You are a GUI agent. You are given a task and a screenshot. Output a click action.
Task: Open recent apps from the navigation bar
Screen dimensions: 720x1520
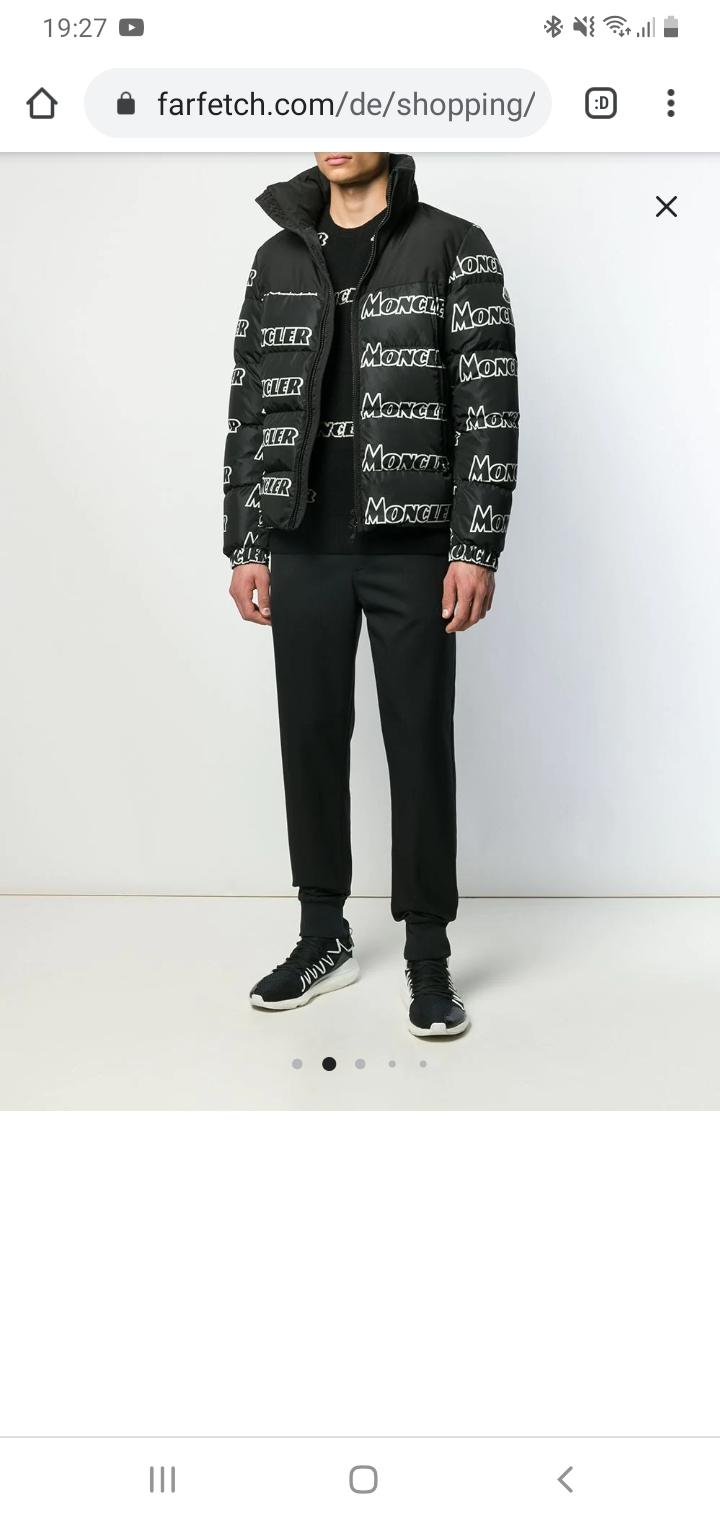tap(162, 1479)
